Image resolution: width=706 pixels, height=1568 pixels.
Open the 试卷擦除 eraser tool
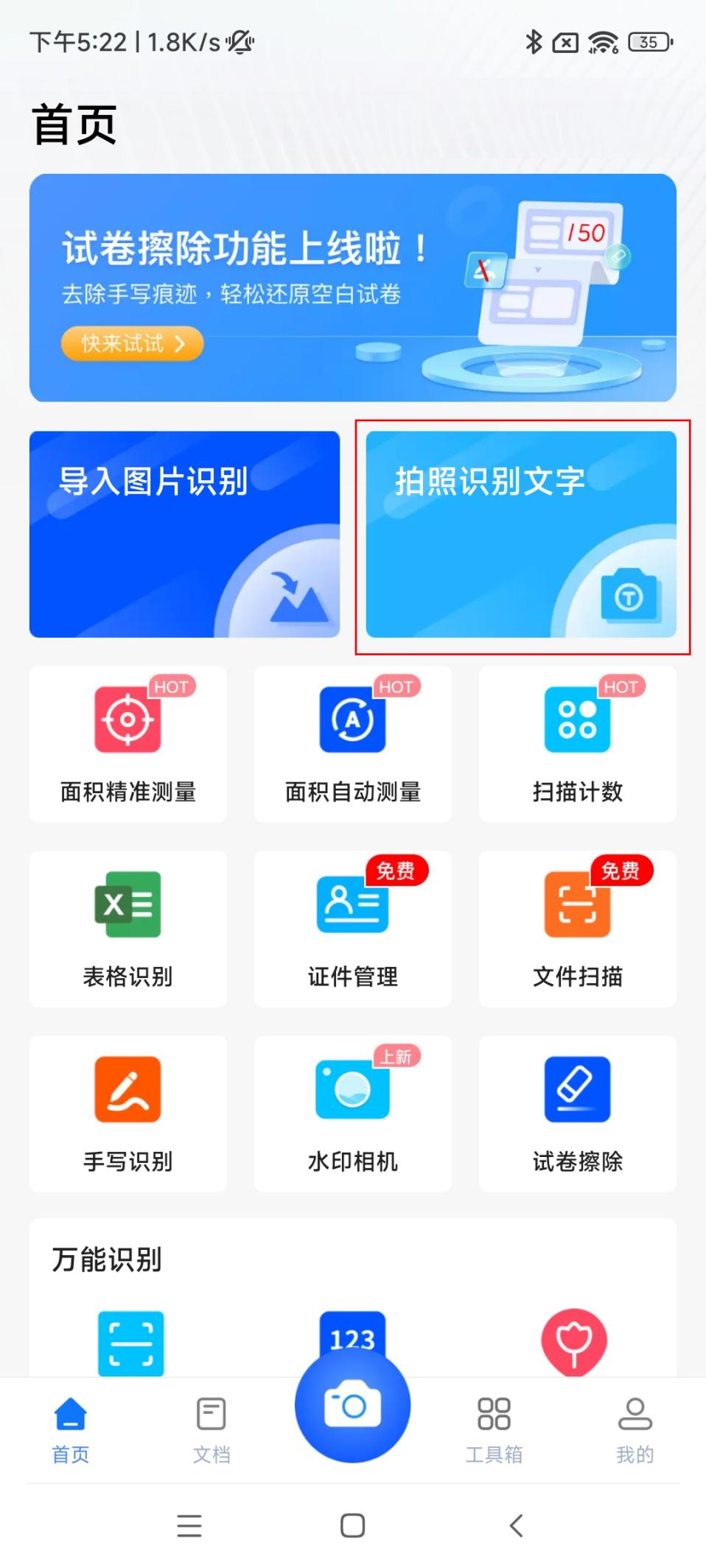578,1114
